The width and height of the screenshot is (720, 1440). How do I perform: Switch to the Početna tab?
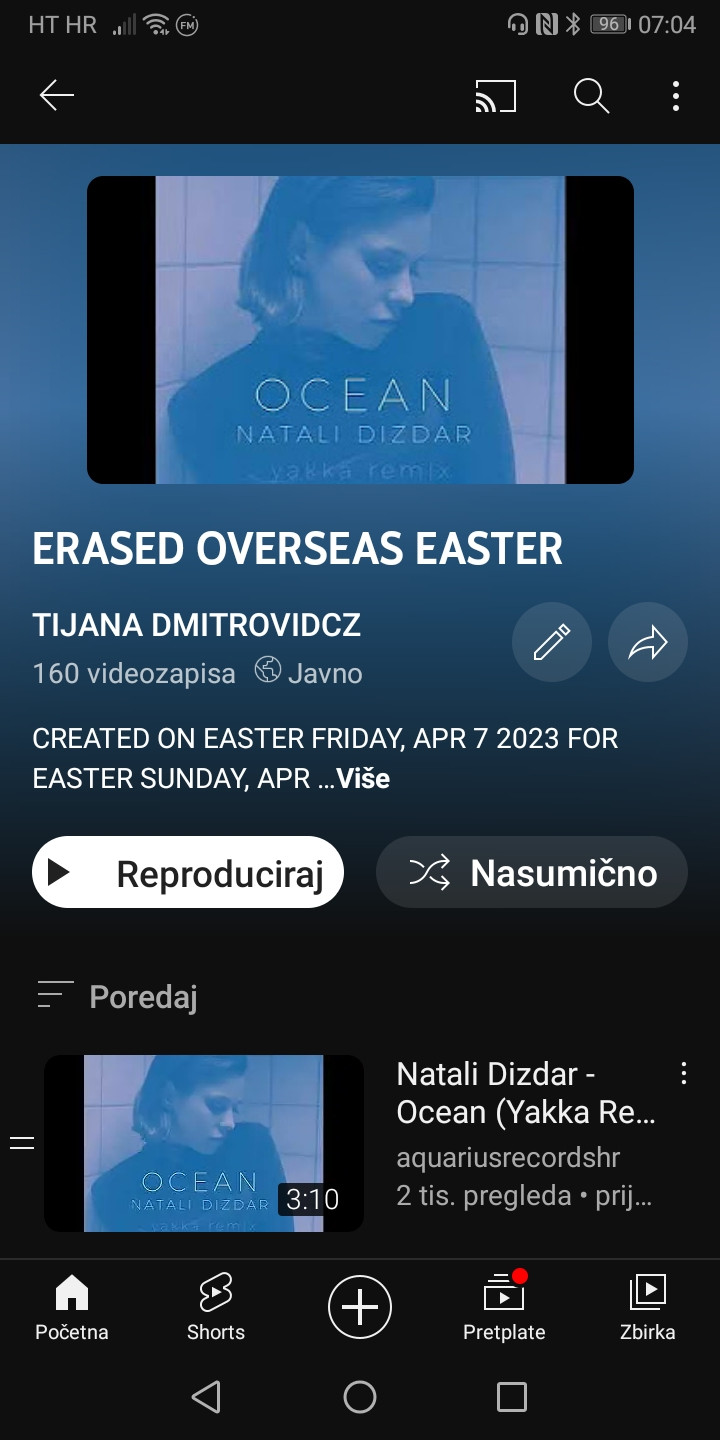(x=72, y=1307)
